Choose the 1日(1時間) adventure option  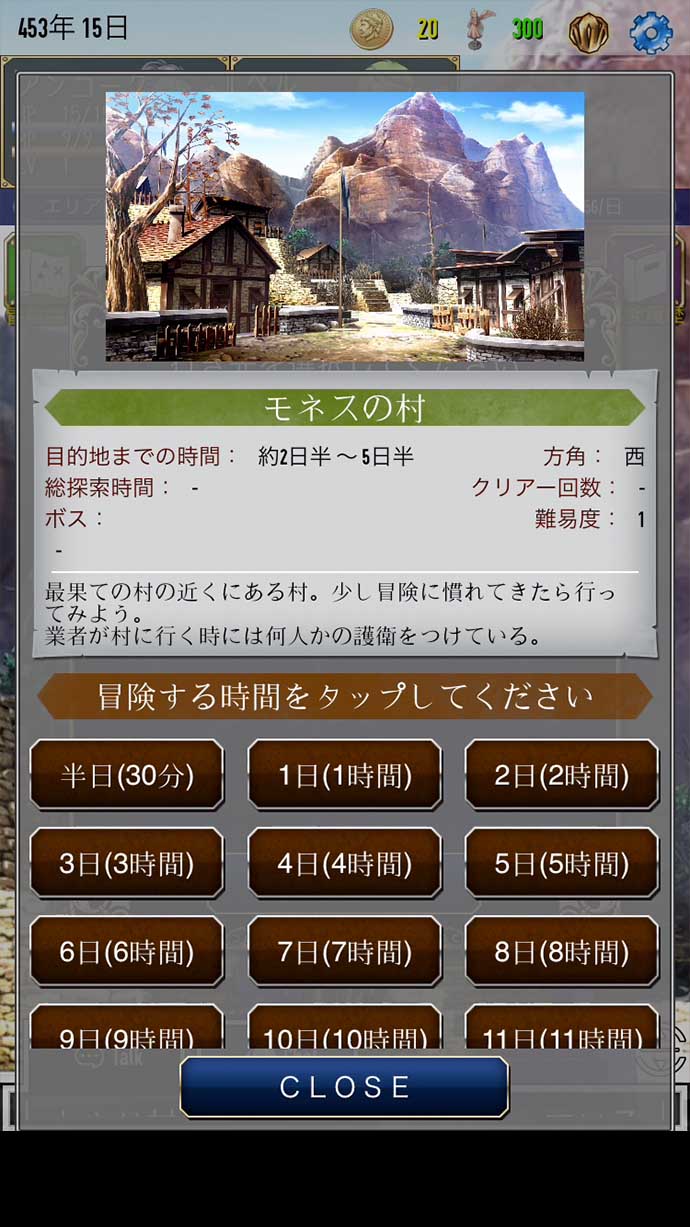[344, 775]
